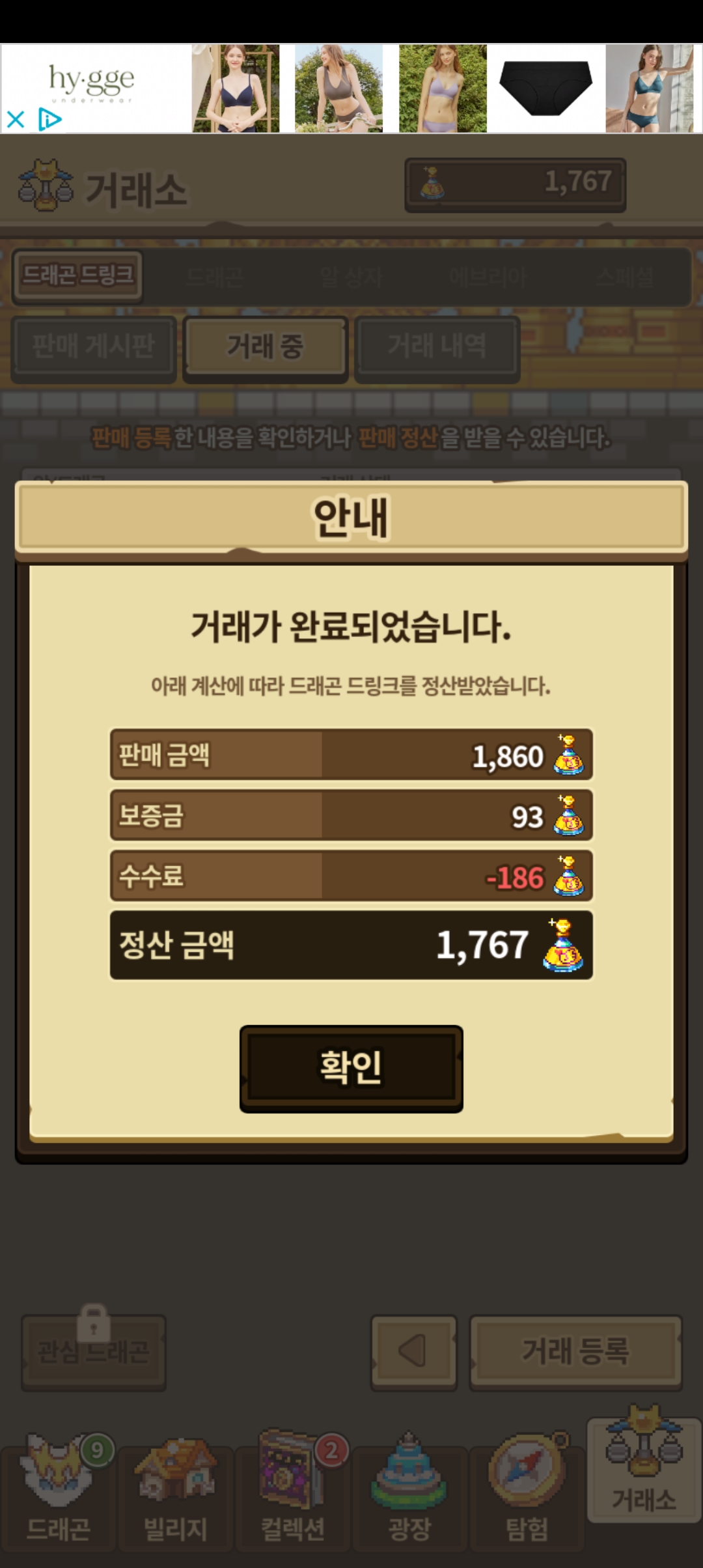Confirm the dialog with the 확인 button
Screen dimensions: 703x1568
tap(351, 1069)
